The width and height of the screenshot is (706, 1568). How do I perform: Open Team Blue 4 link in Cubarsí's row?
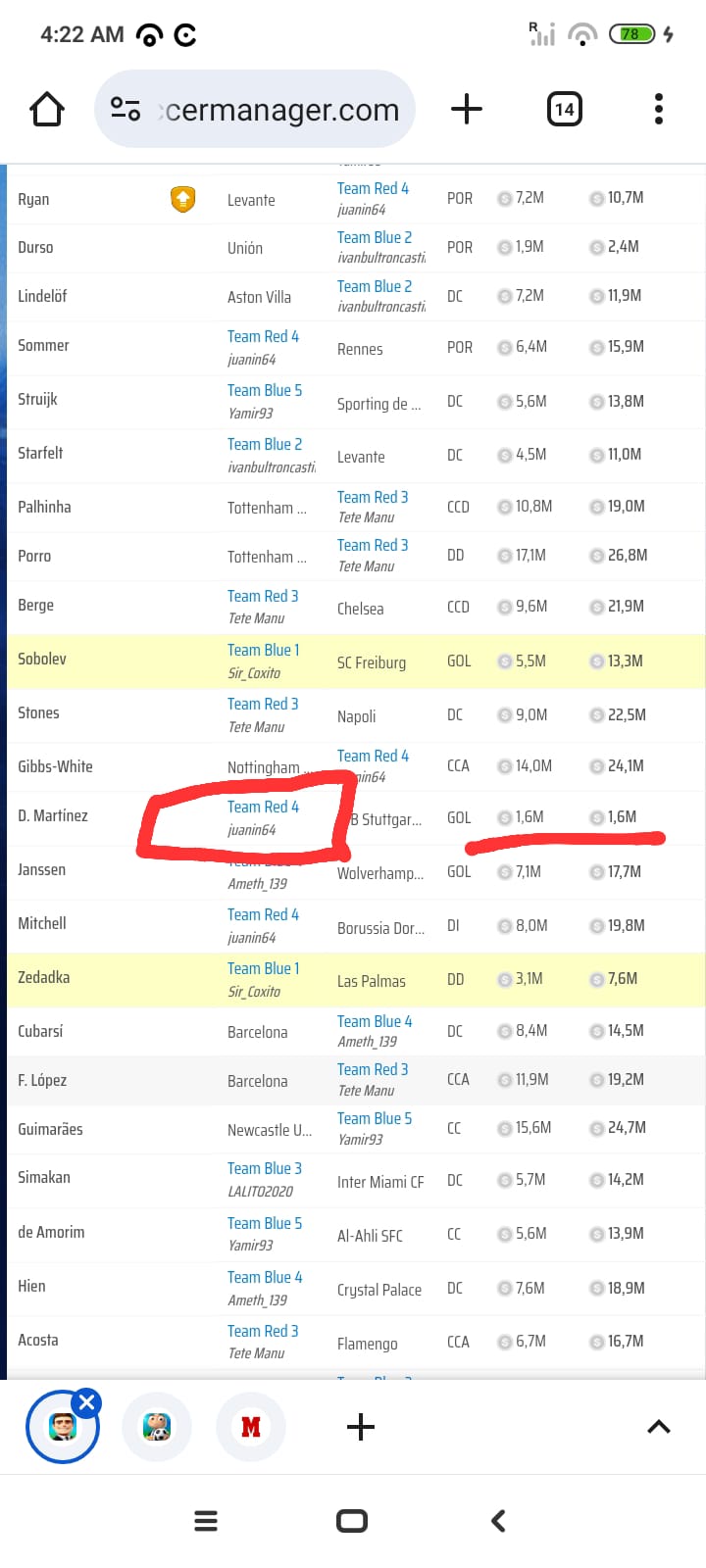pos(375,1021)
